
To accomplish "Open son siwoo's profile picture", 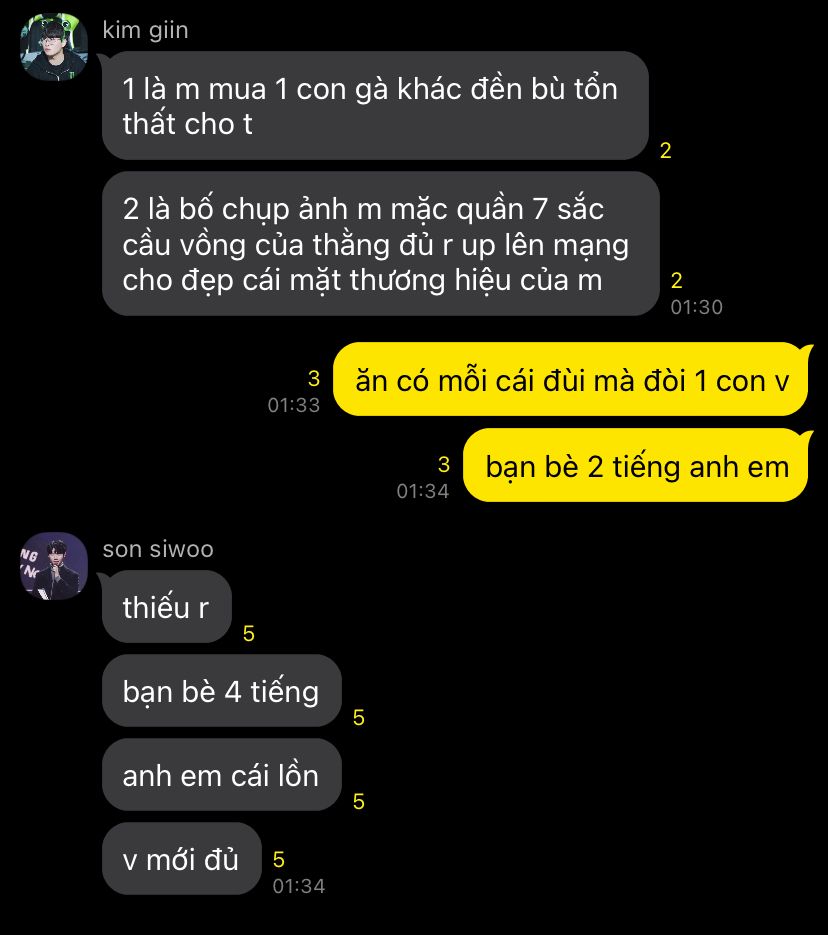I will (x=54, y=566).
